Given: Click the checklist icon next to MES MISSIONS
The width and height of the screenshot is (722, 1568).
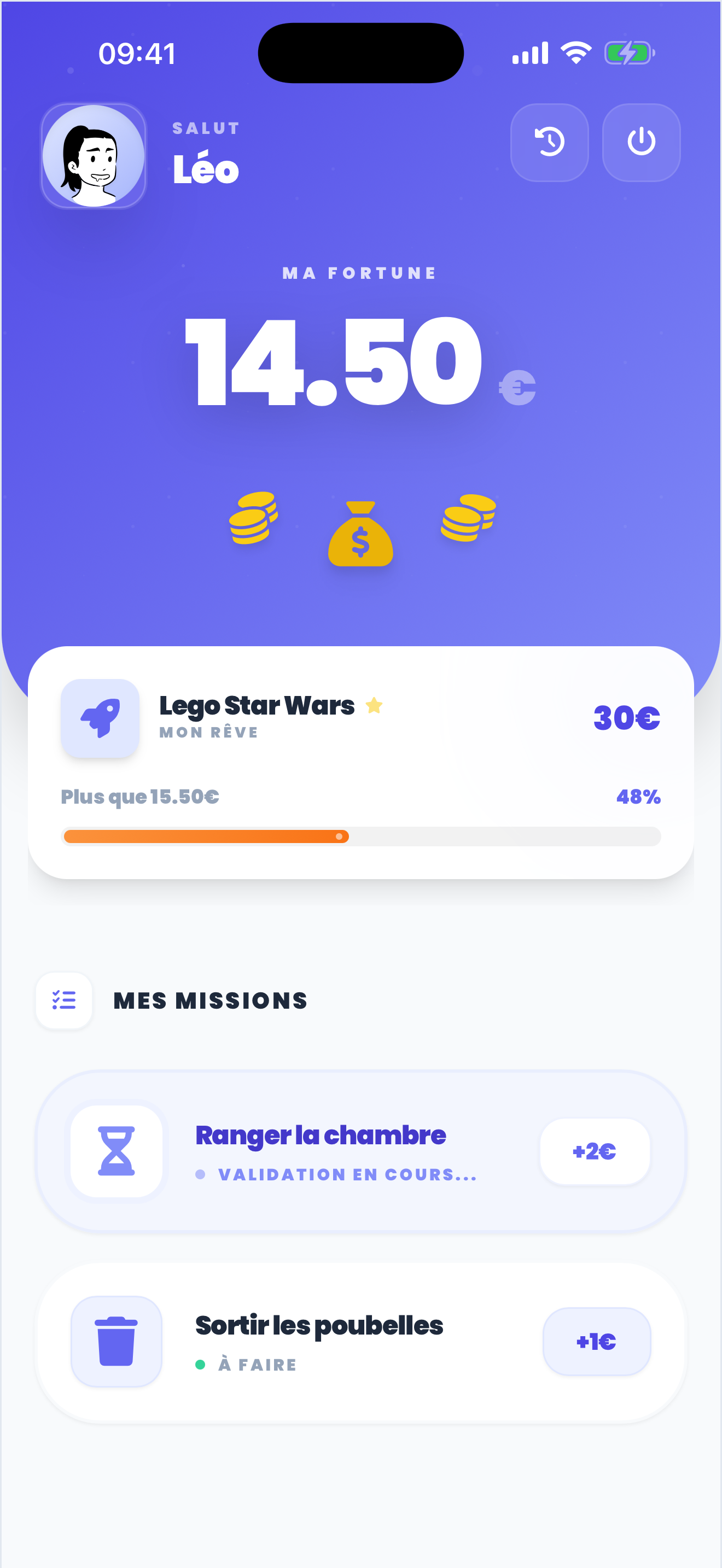Looking at the screenshot, I should click(64, 1001).
